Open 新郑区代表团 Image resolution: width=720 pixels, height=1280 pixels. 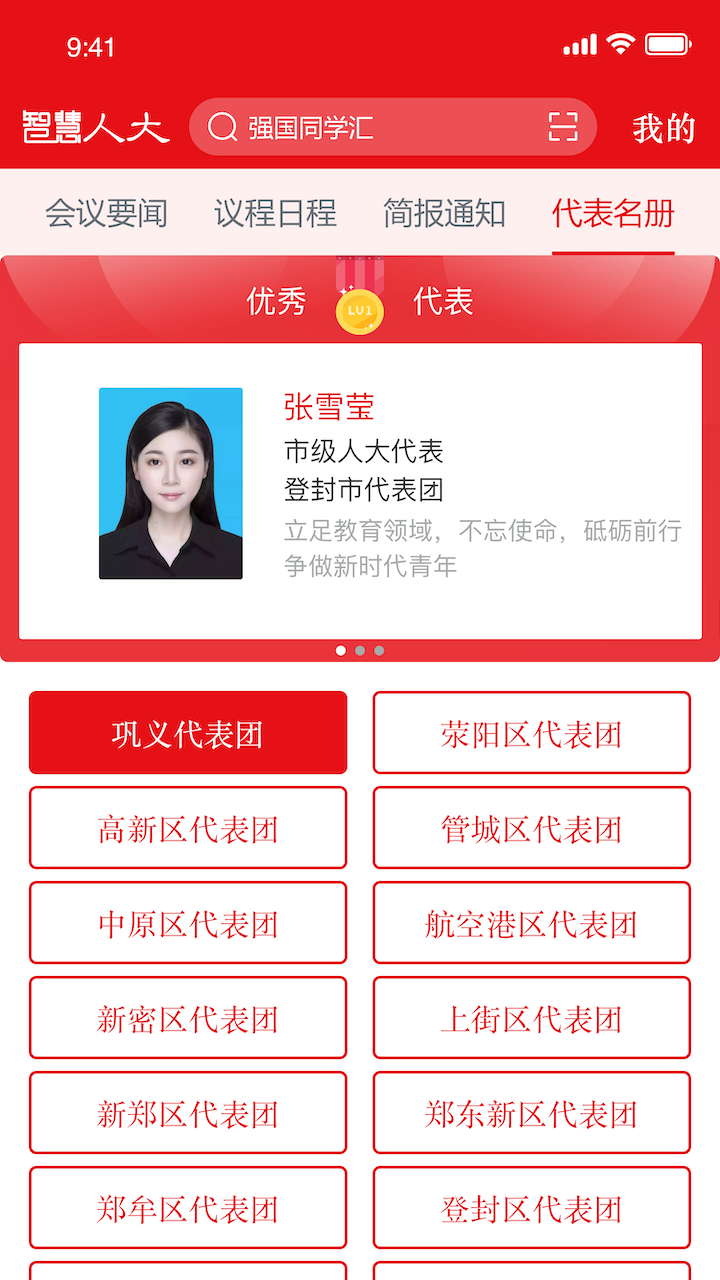(x=188, y=1113)
